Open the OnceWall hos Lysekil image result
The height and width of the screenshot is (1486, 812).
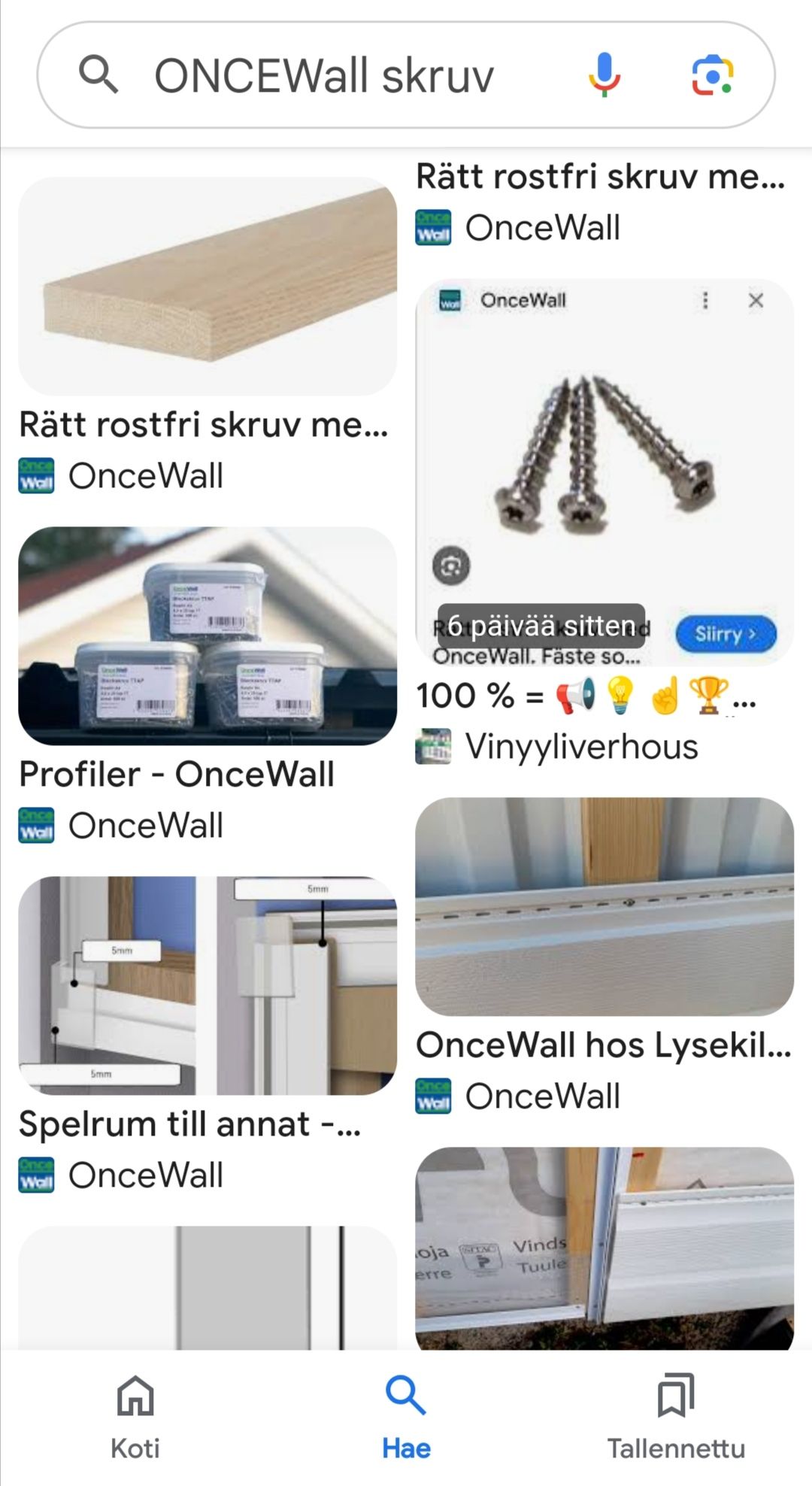(604, 906)
